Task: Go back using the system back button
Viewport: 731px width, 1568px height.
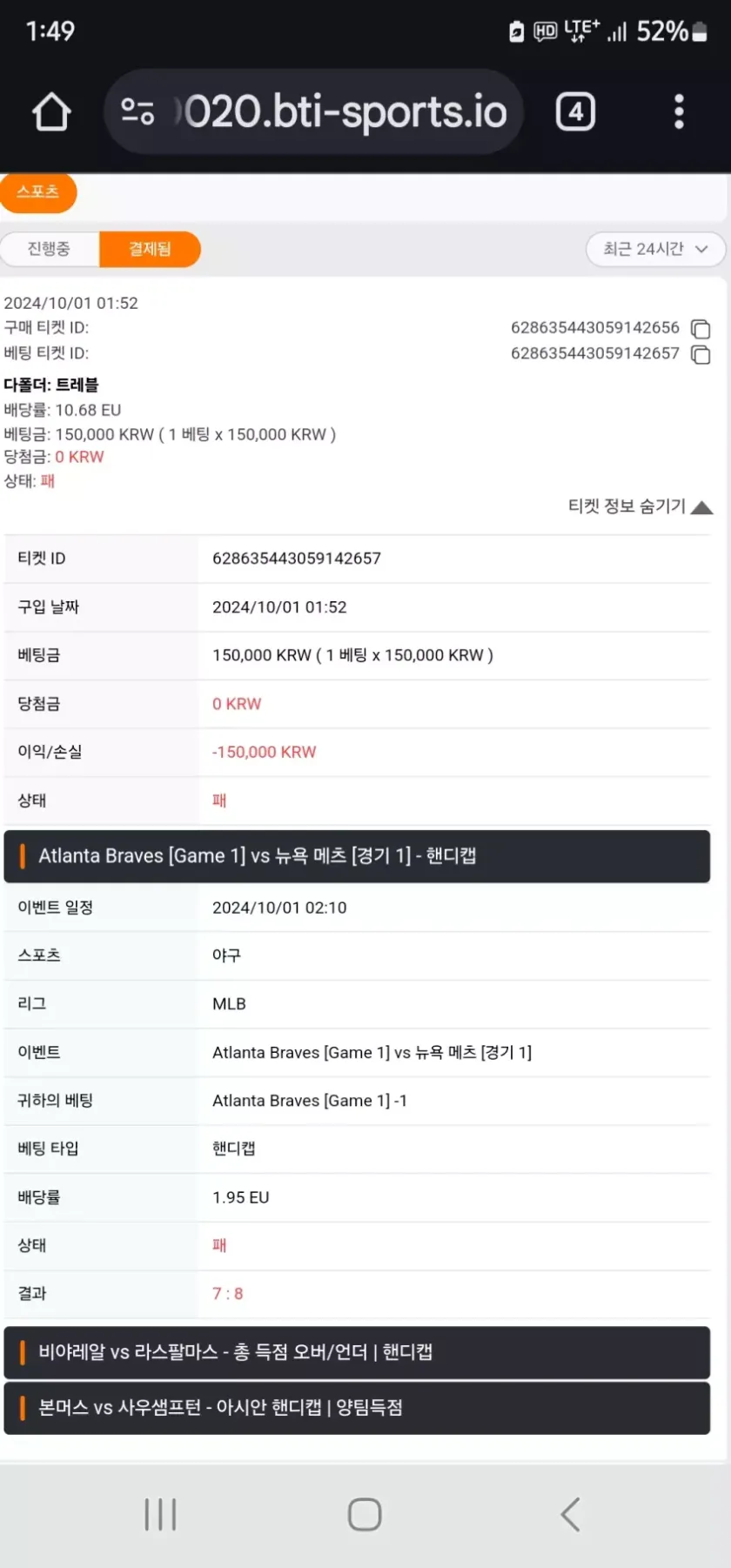Action: [570, 1515]
